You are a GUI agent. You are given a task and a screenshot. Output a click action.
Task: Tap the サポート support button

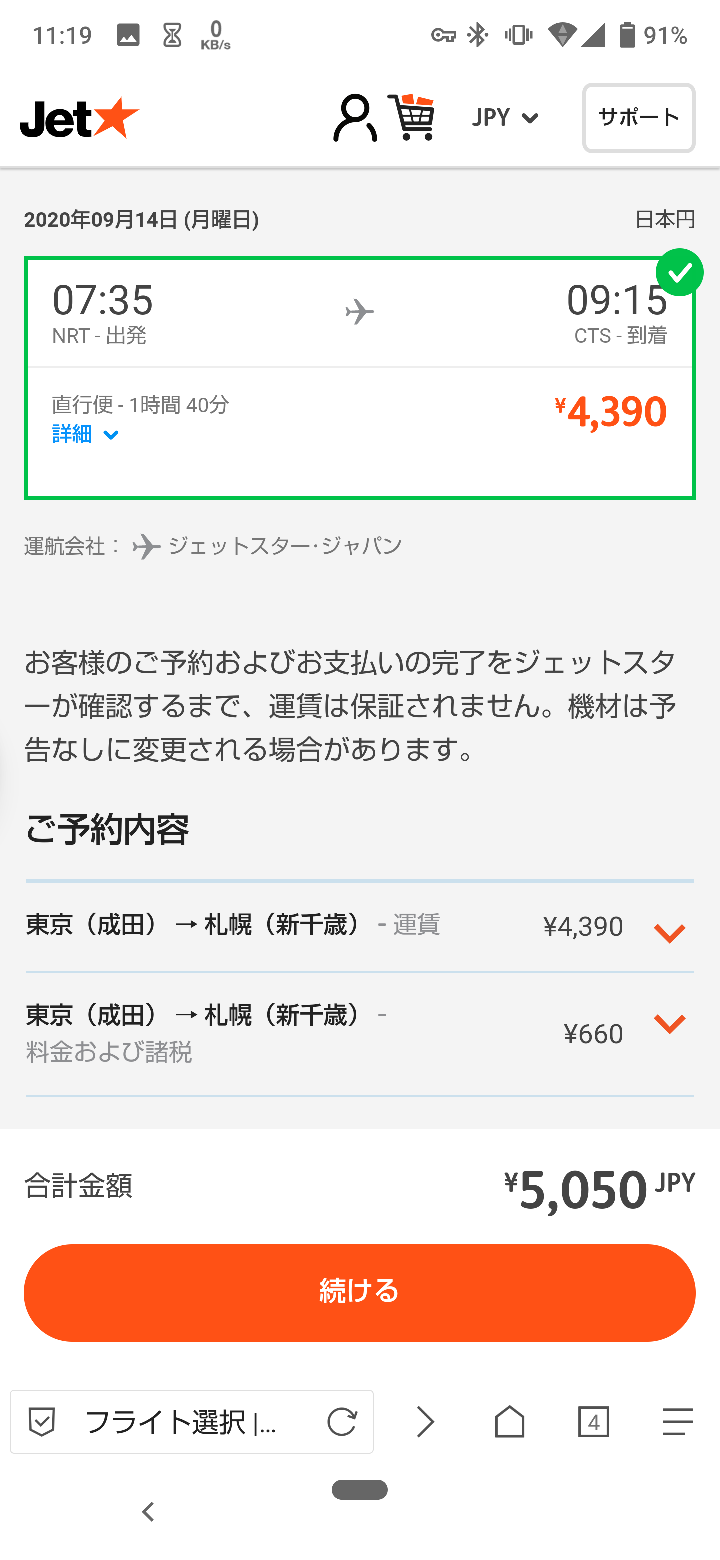click(x=638, y=118)
